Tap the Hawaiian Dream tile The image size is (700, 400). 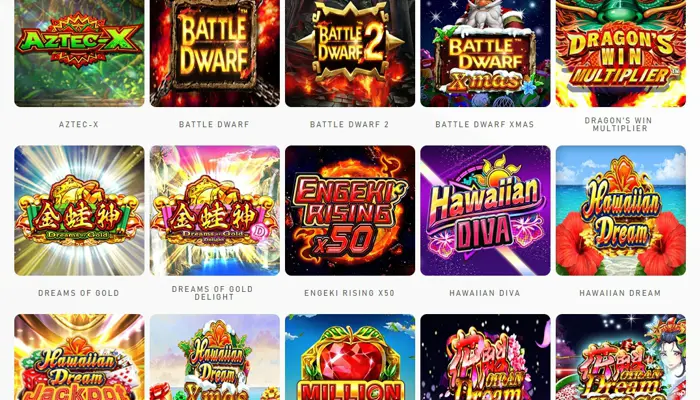pyautogui.click(x=620, y=210)
